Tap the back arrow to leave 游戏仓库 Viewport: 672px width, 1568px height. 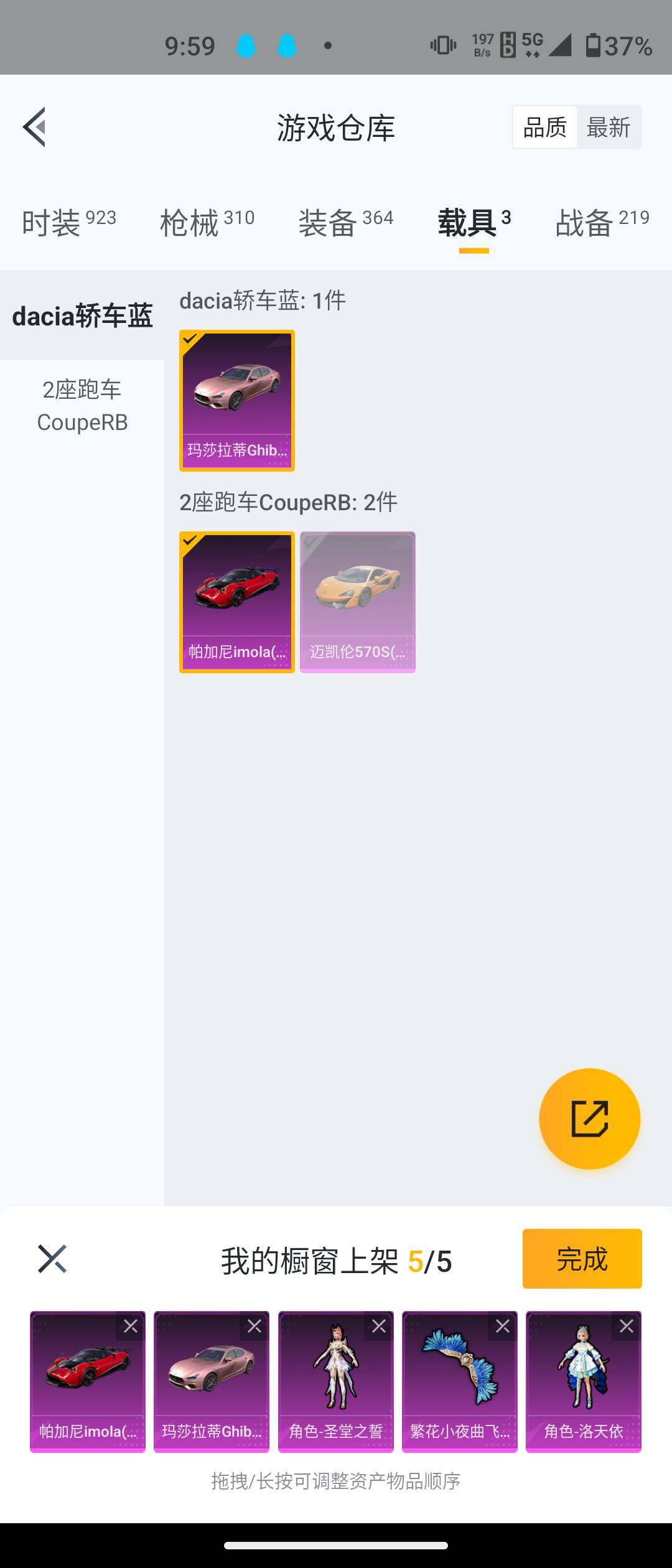point(34,126)
